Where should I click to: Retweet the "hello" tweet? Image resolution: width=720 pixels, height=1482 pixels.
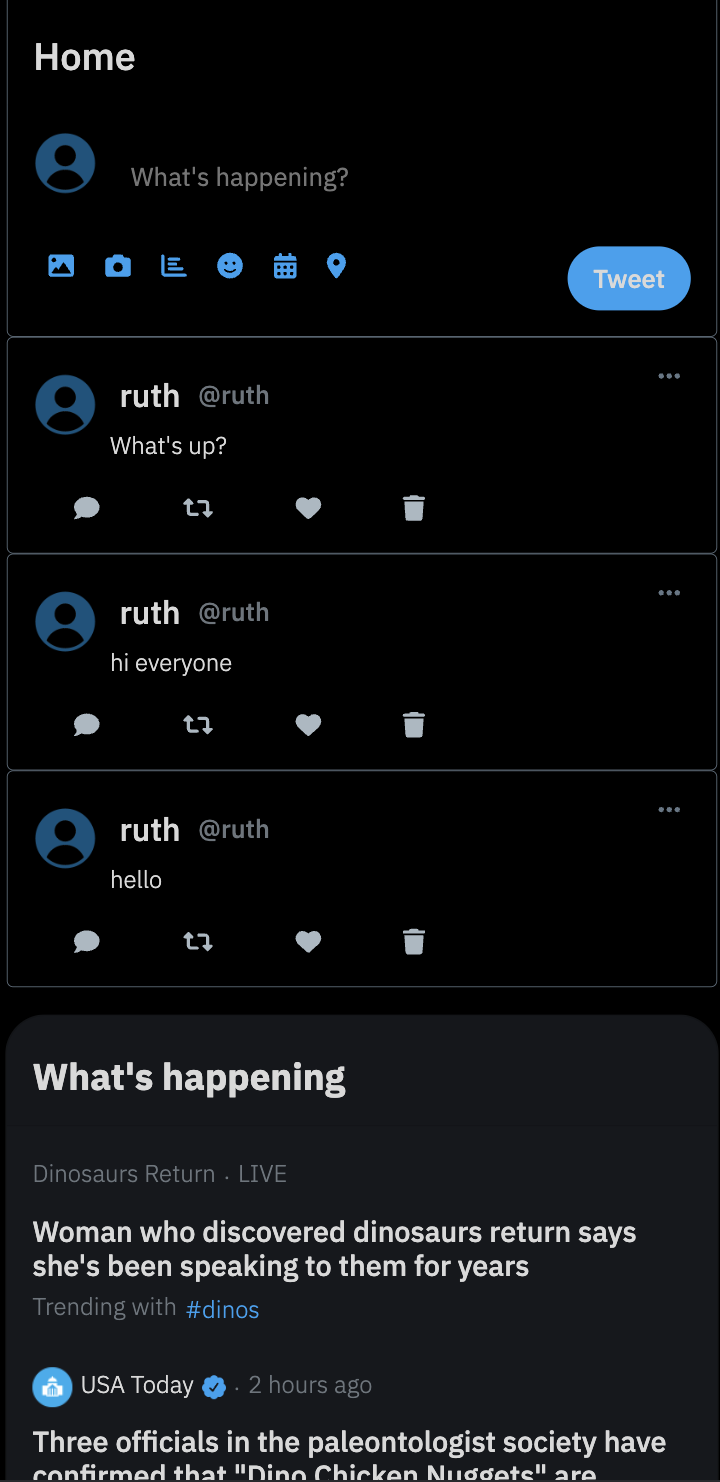click(198, 942)
